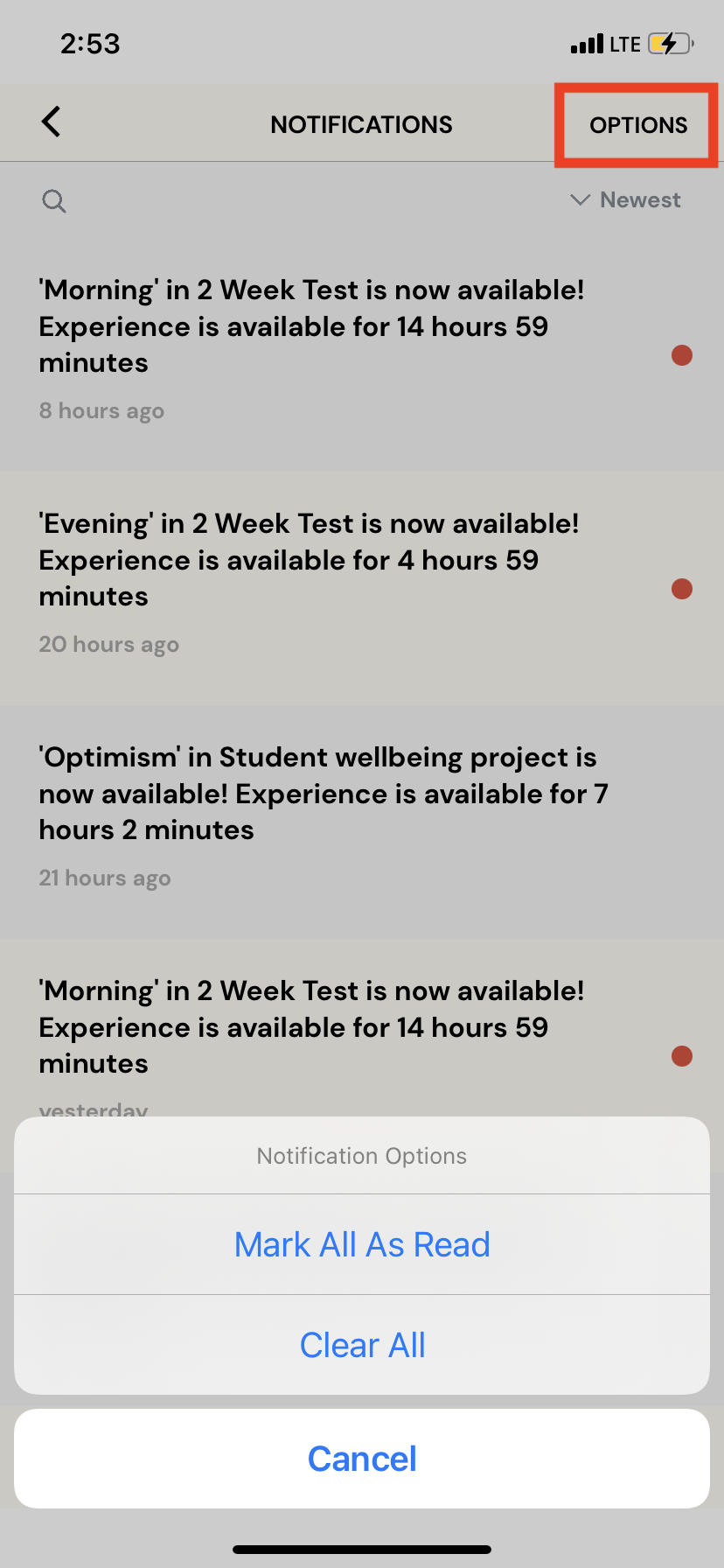Select Mark All As Read

[362, 1244]
